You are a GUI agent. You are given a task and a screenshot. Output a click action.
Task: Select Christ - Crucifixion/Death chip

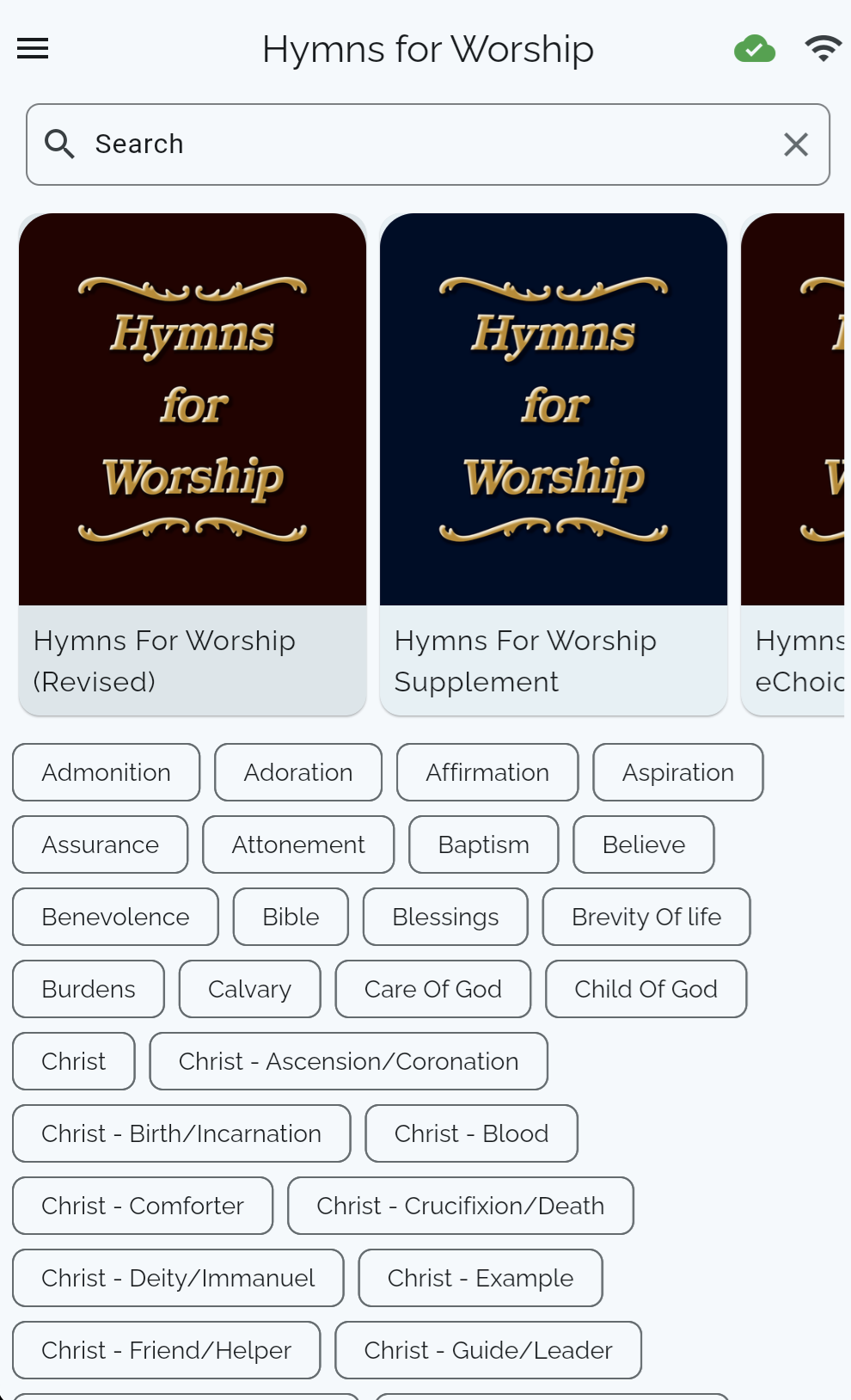(460, 1206)
